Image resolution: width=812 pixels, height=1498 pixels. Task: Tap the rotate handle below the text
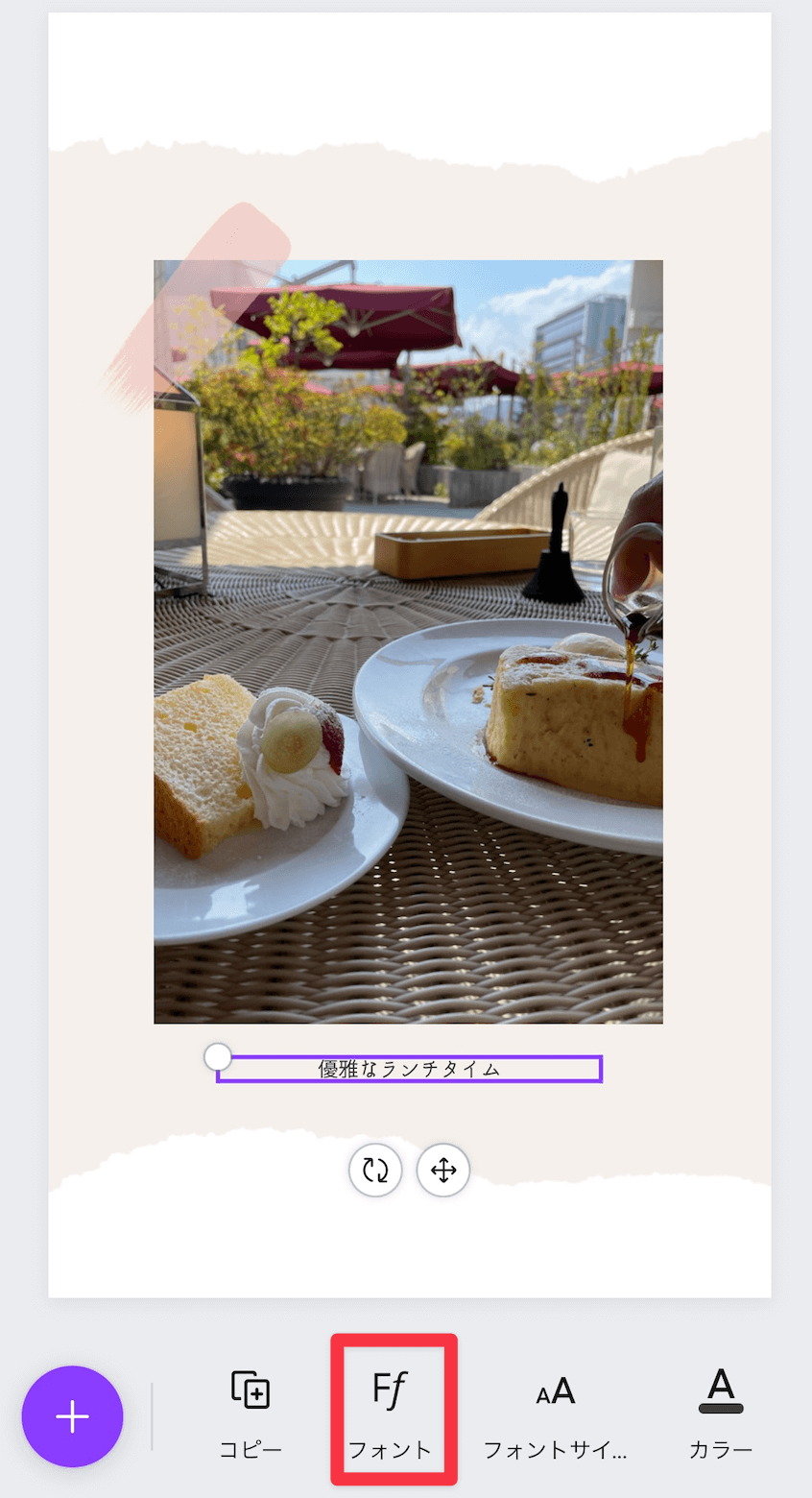375,1170
